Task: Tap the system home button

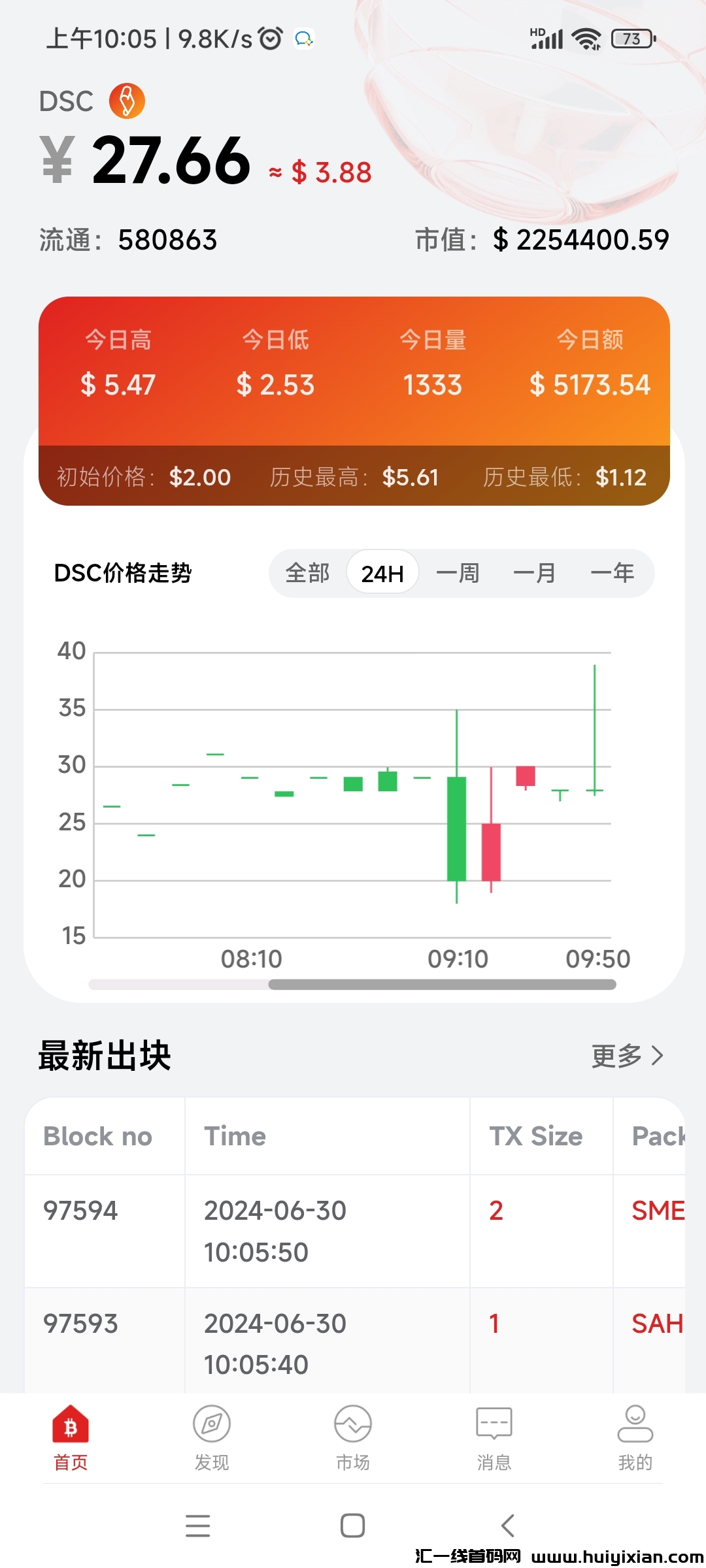Action: (353, 1526)
